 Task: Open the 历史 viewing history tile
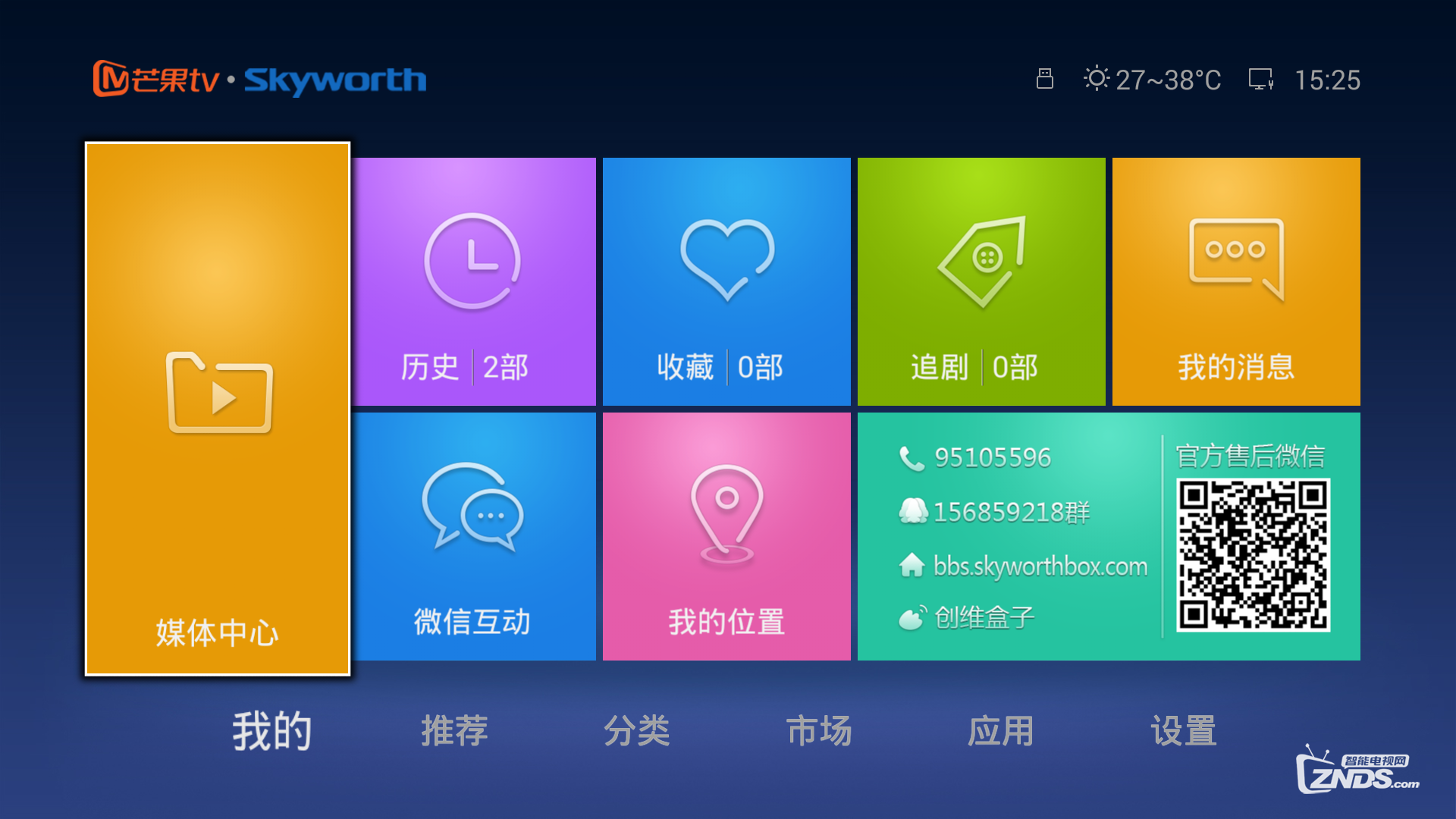click(x=474, y=281)
